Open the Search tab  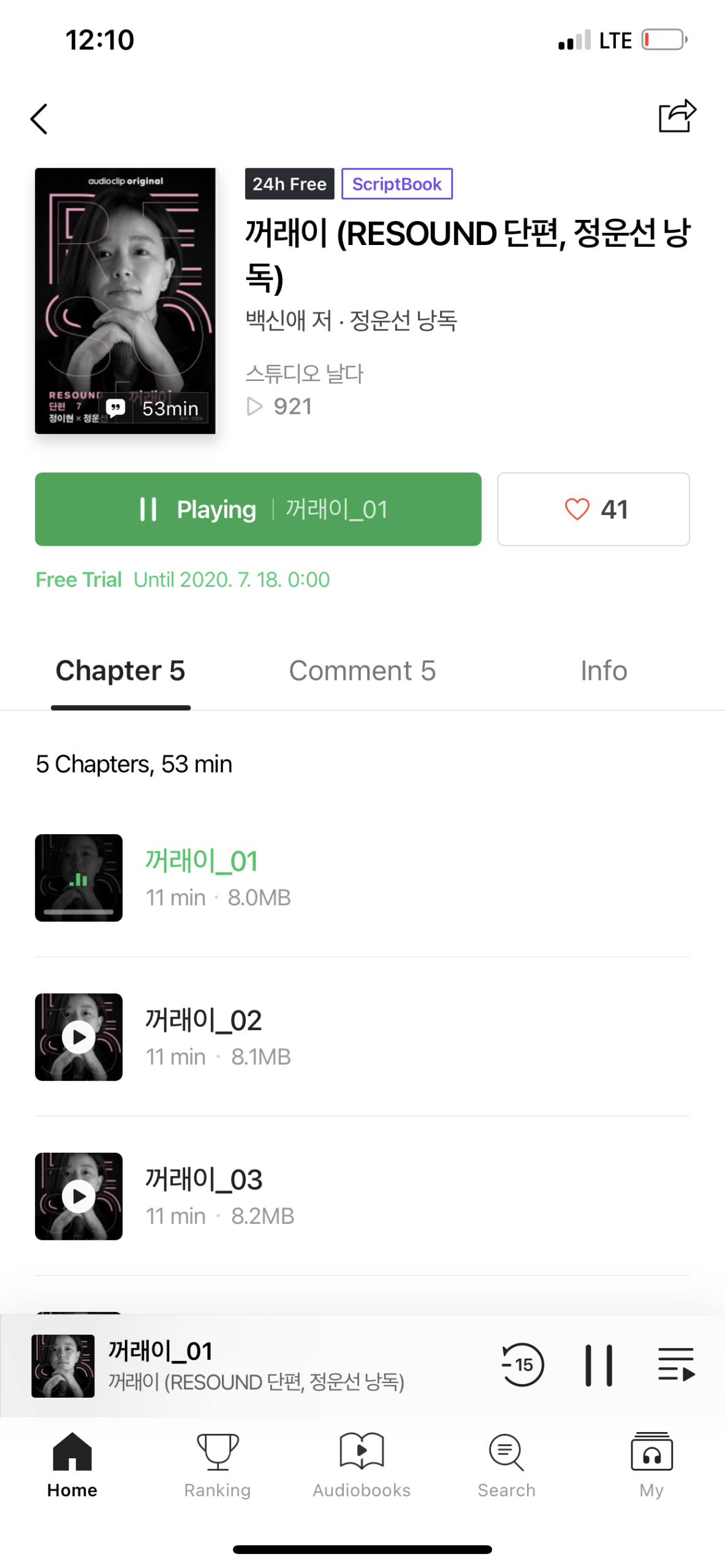coord(506,1464)
